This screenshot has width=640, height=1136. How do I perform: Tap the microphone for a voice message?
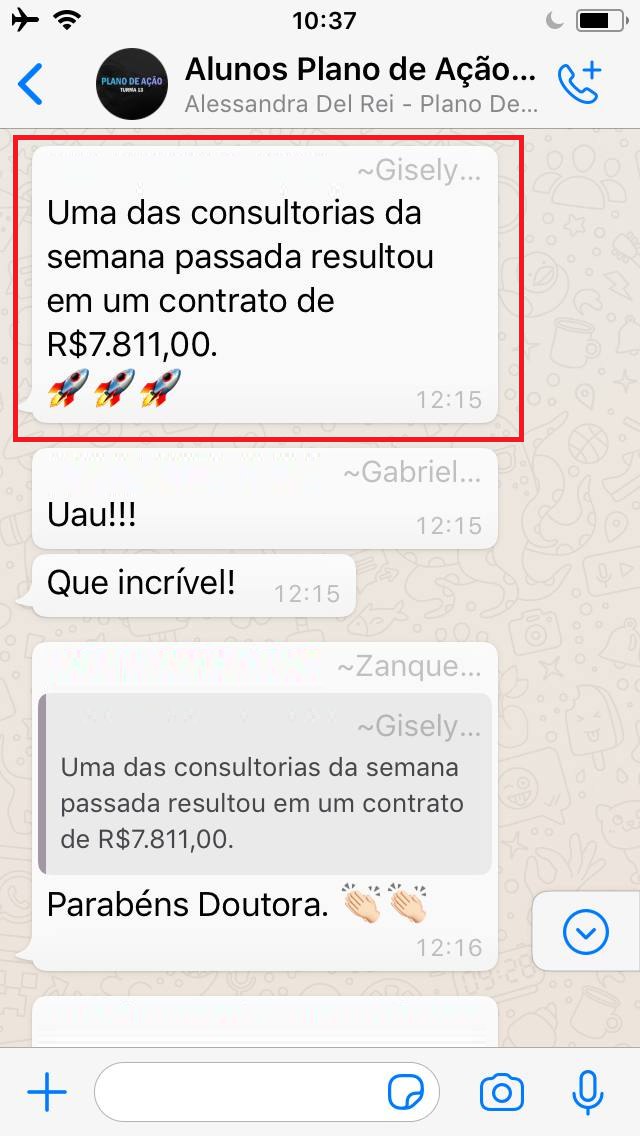click(x=587, y=1092)
